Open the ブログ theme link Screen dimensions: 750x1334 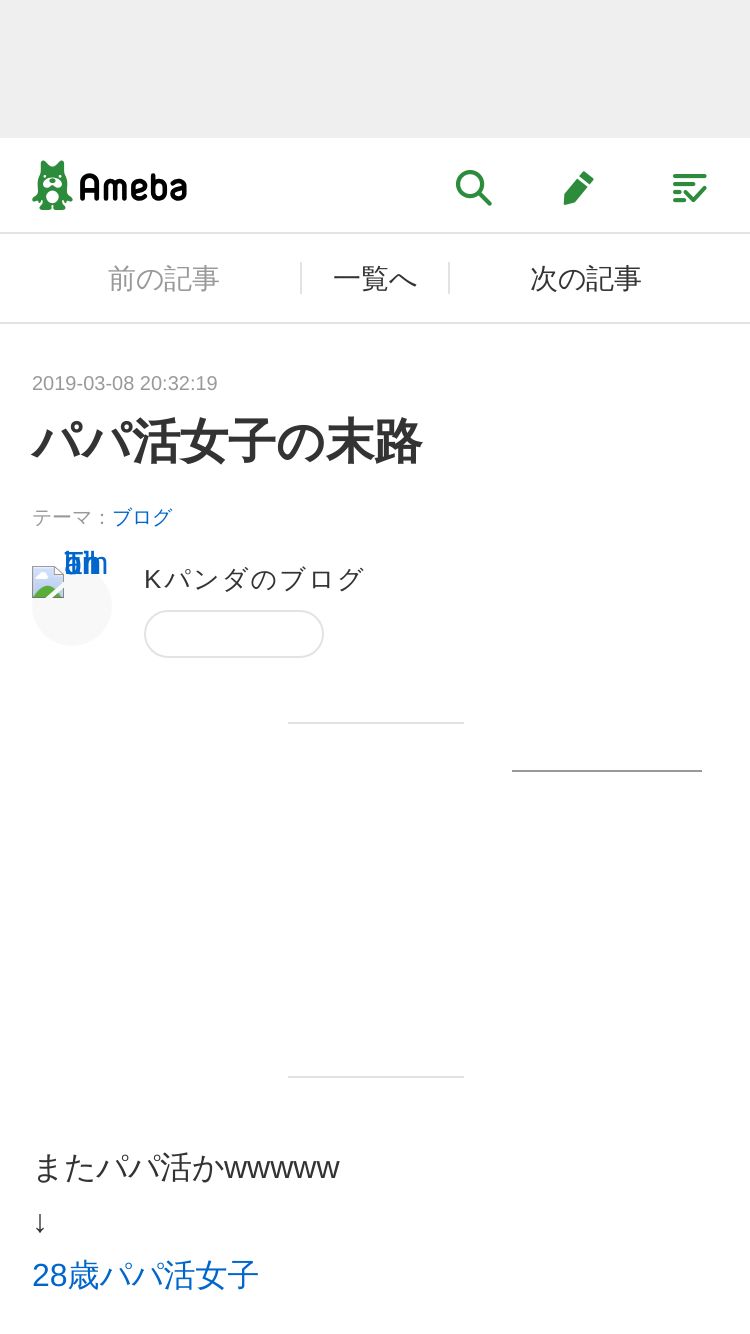coord(142,517)
